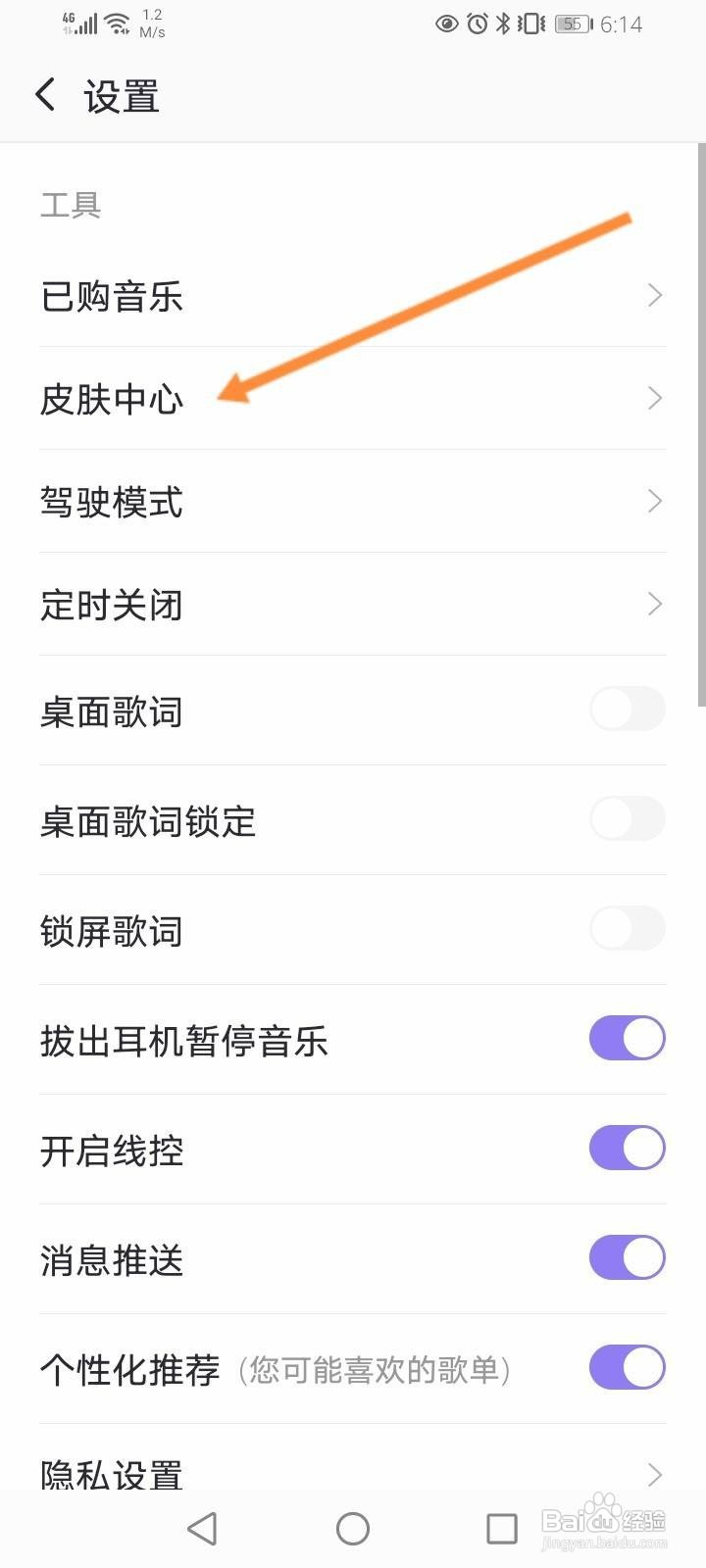Image resolution: width=706 pixels, height=1568 pixels.
Task: Turn on 锁屏歌词 lock screen lyrics
Action: tap(627, 929)
